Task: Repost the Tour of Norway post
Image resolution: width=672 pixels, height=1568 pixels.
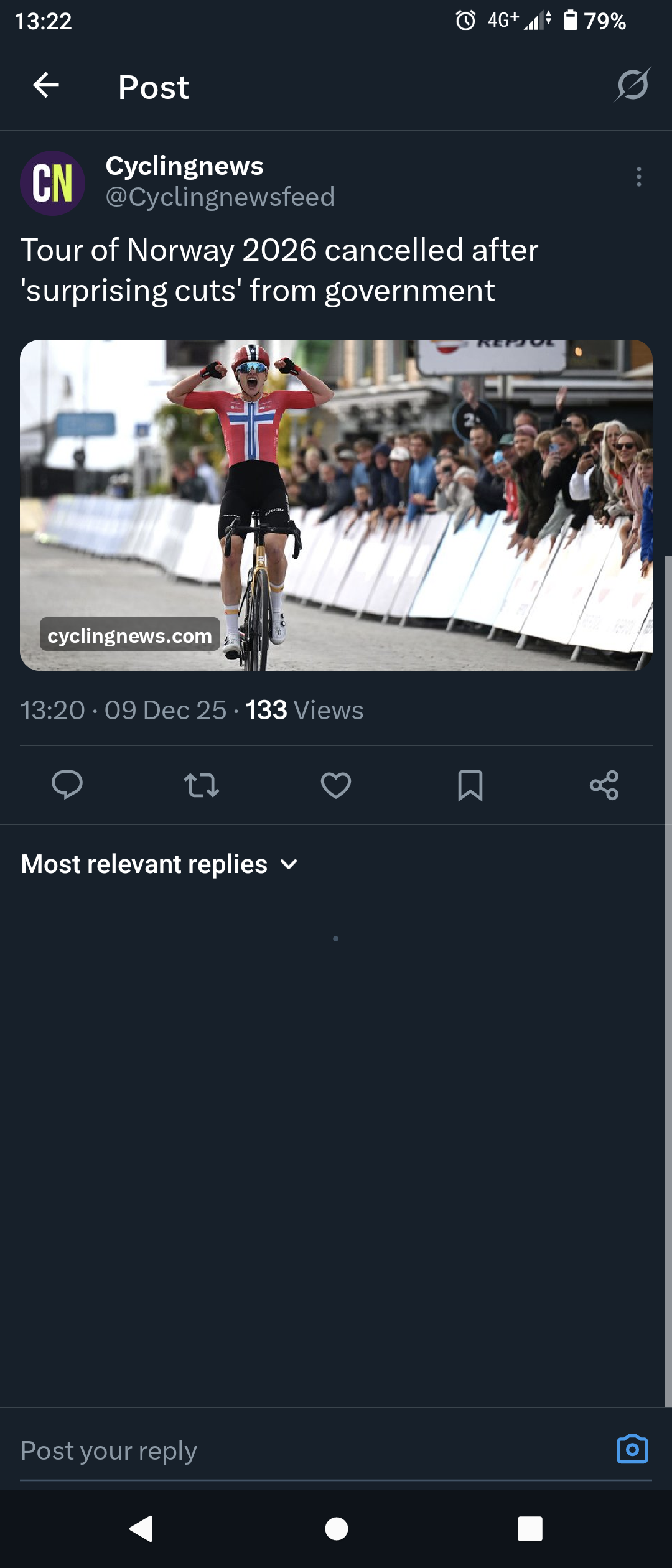Action: [x=202, y=785]
